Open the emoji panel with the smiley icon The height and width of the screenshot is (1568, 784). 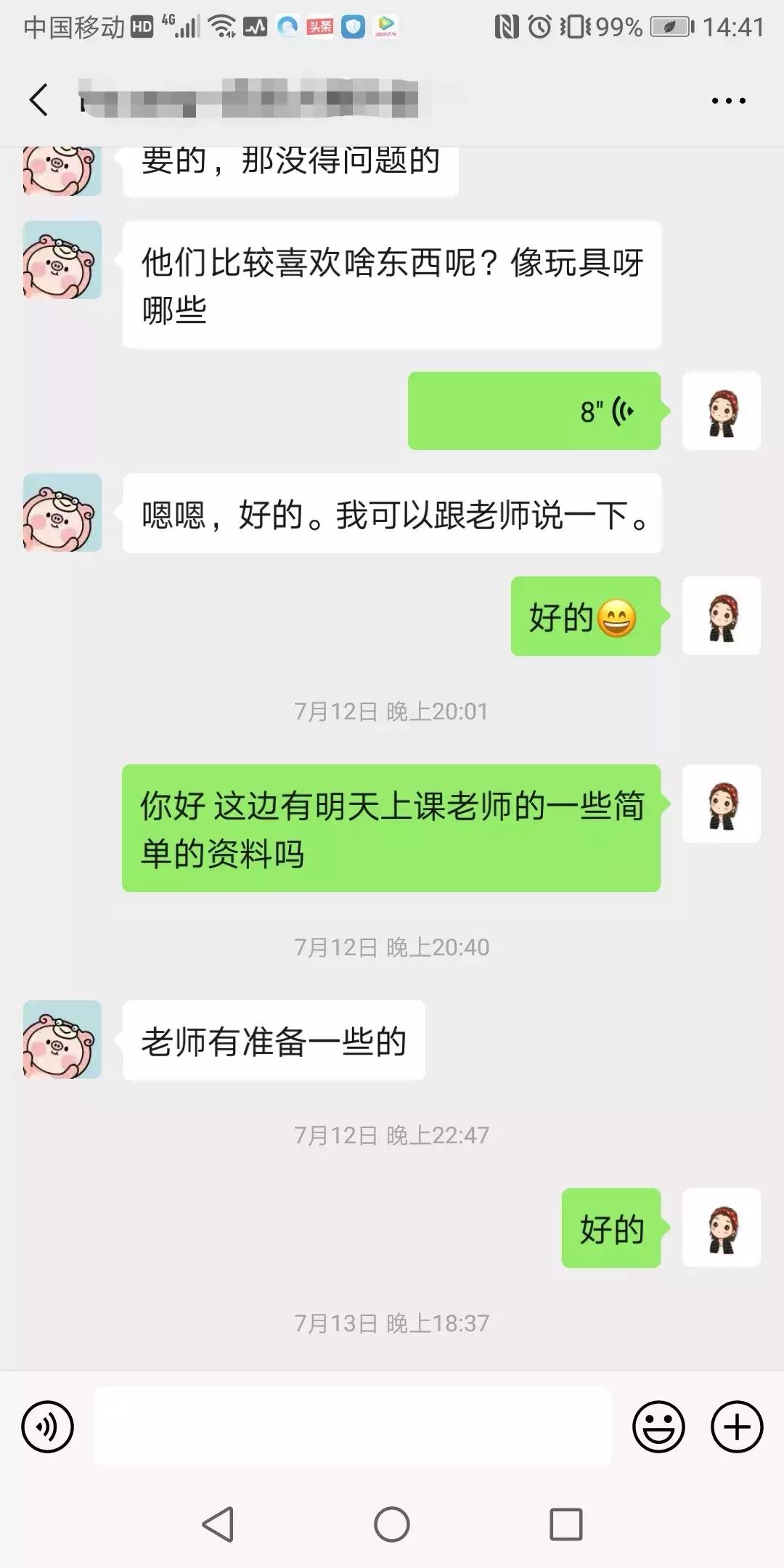tap(658, 1425)
